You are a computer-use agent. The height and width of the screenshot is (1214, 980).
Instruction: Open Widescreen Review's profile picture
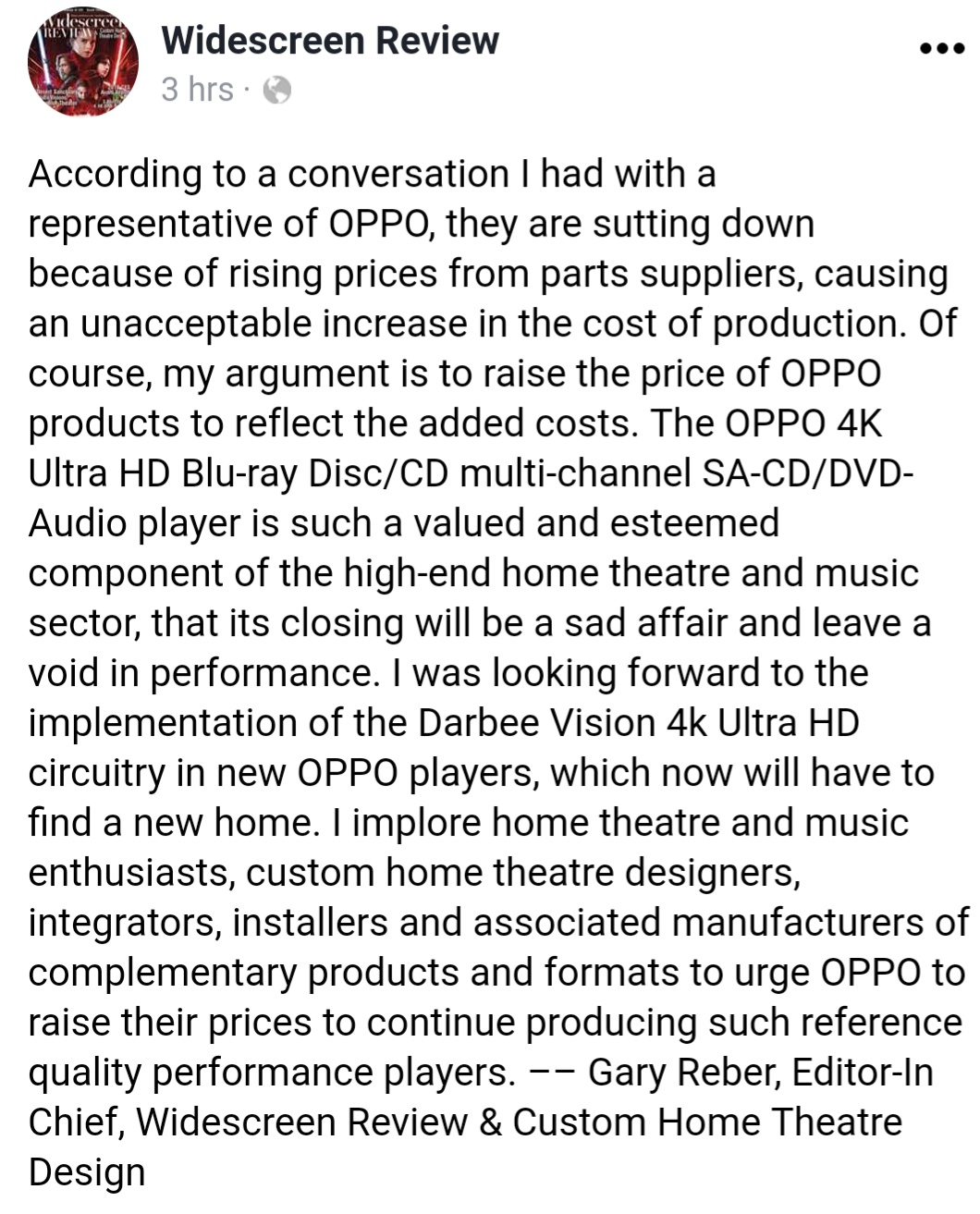[x=83, y=63]
